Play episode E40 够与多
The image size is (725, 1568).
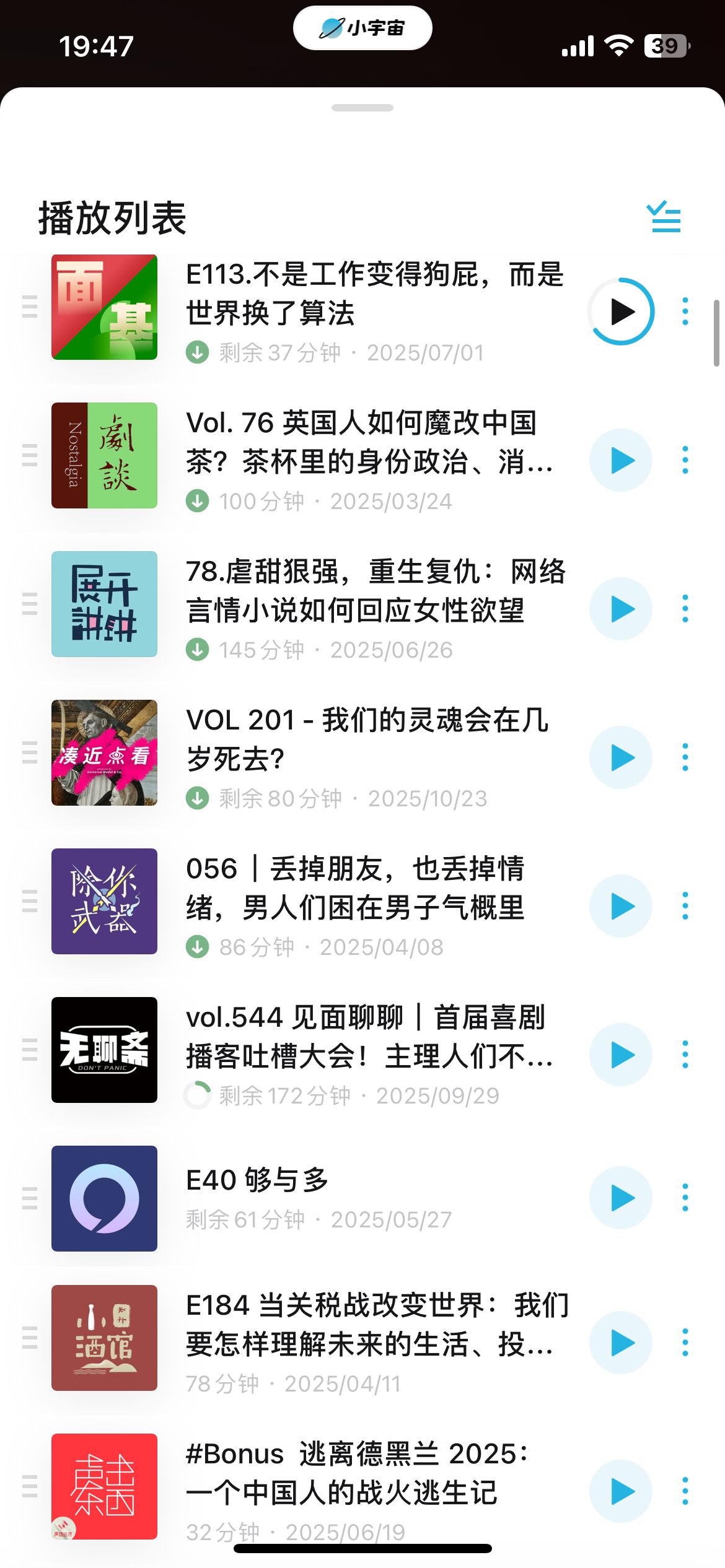[621, 1198]
